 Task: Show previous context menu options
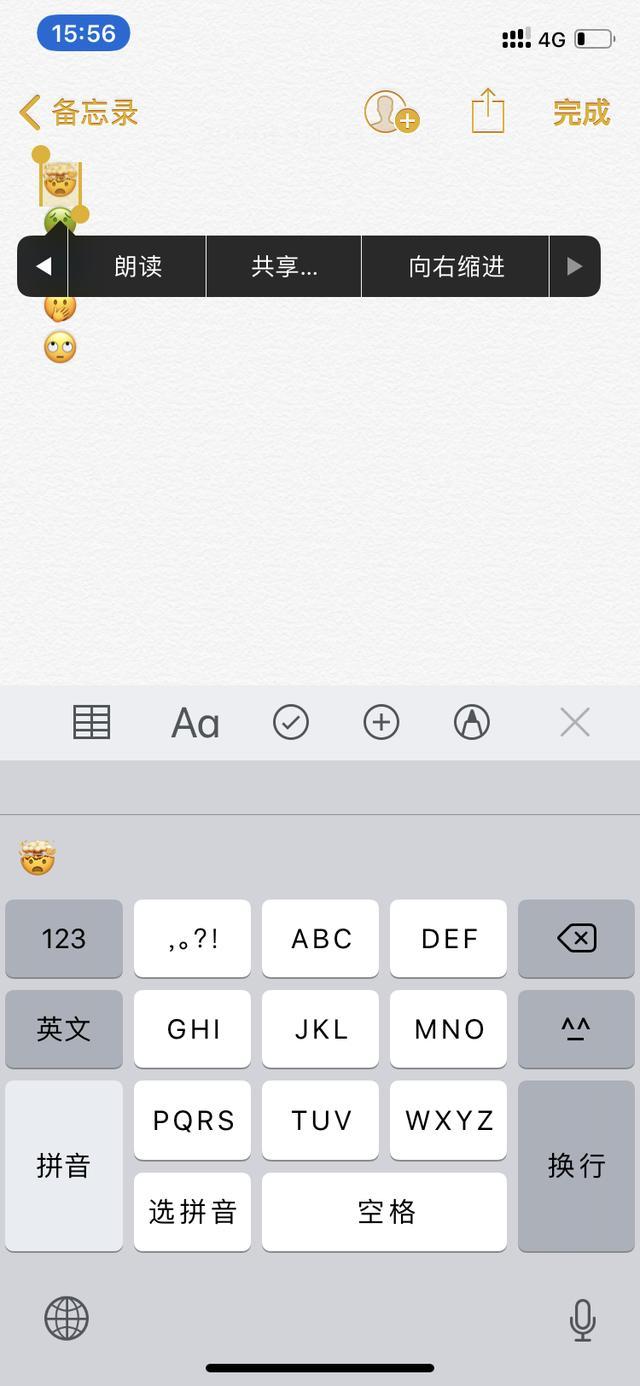pyautogui.click(x=43, y=267)
